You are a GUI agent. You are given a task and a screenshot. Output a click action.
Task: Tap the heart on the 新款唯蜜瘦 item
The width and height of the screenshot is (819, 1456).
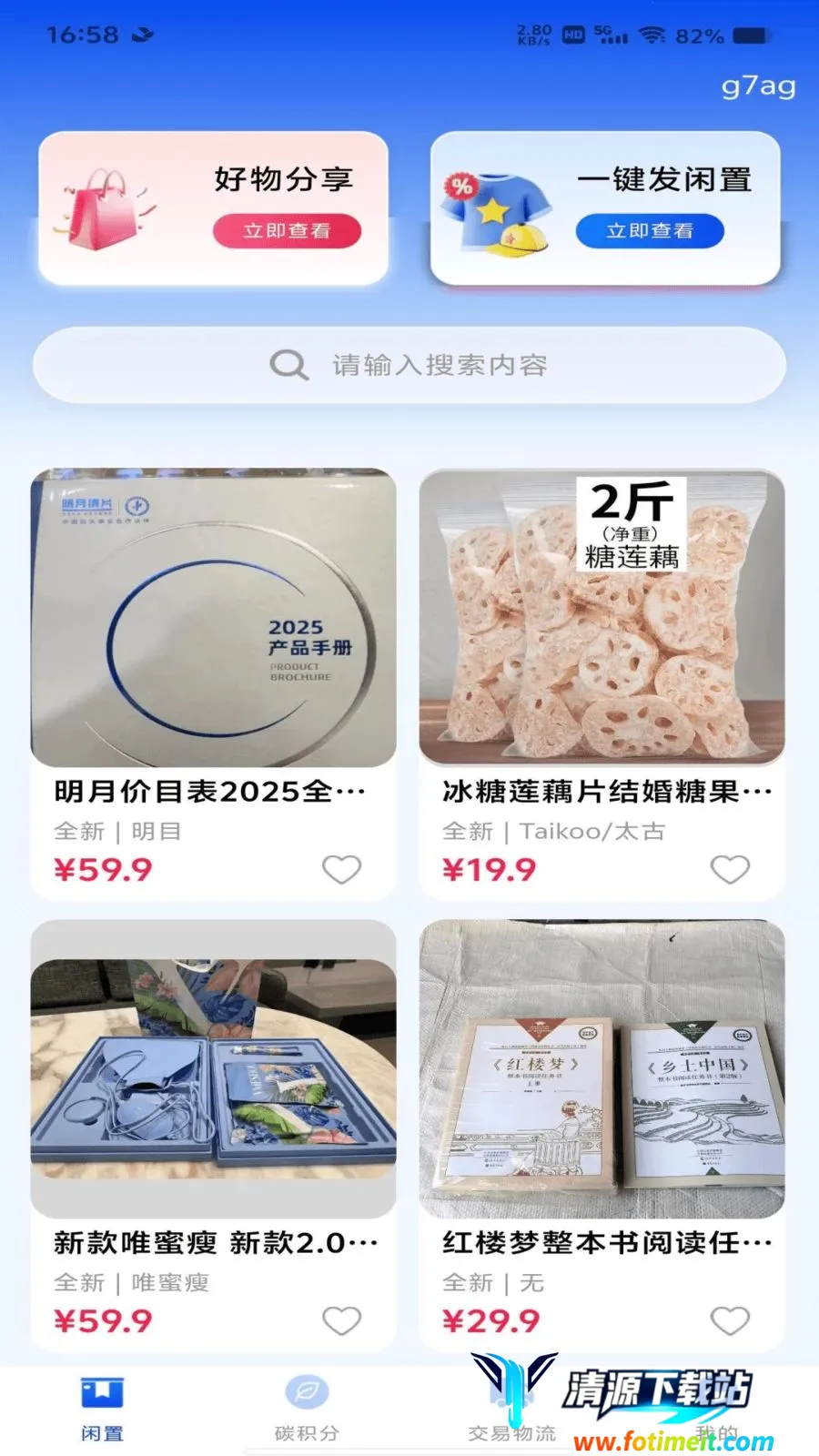(342, 1321)
